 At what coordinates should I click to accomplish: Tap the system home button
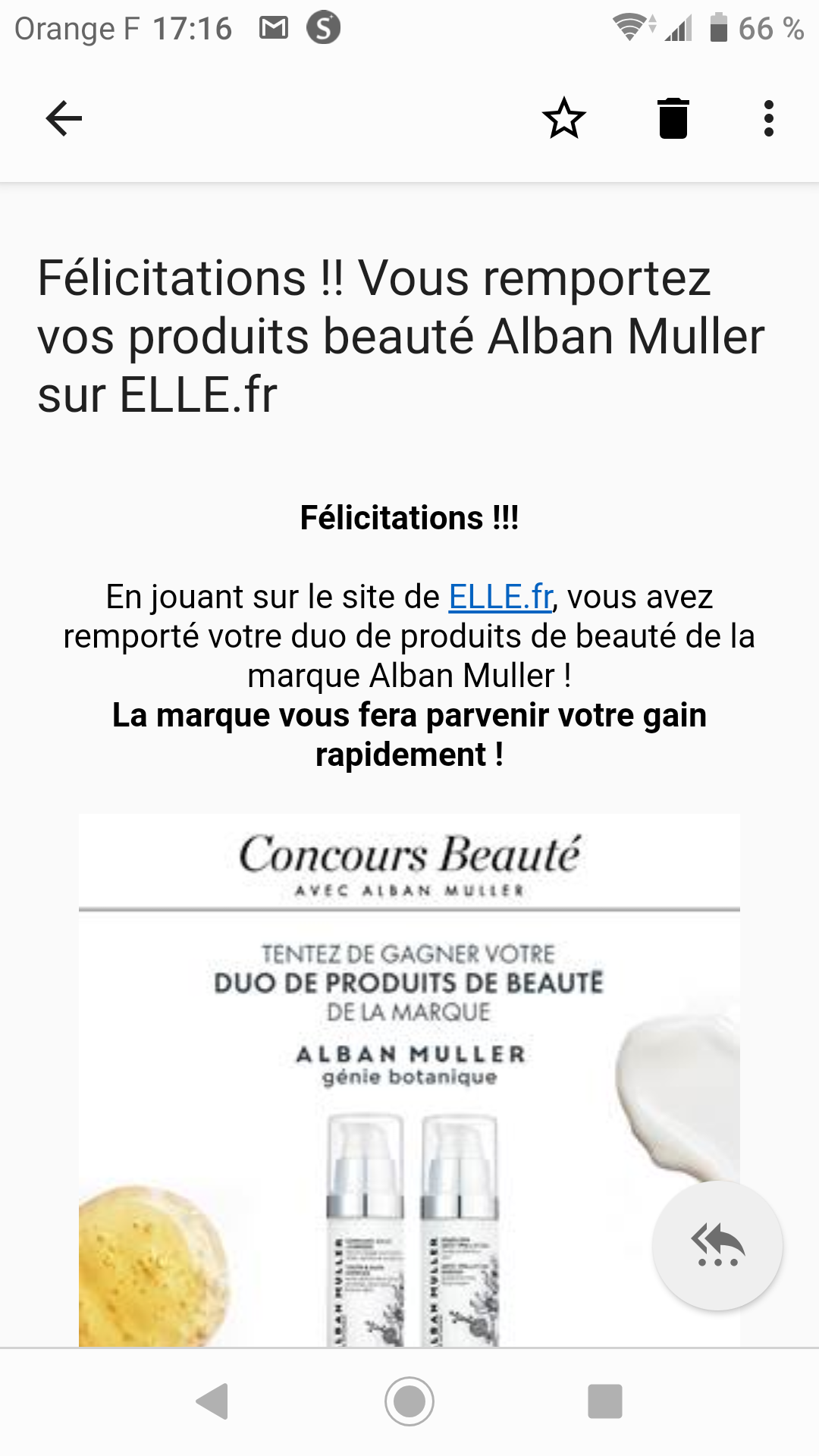click(409, 1401)
